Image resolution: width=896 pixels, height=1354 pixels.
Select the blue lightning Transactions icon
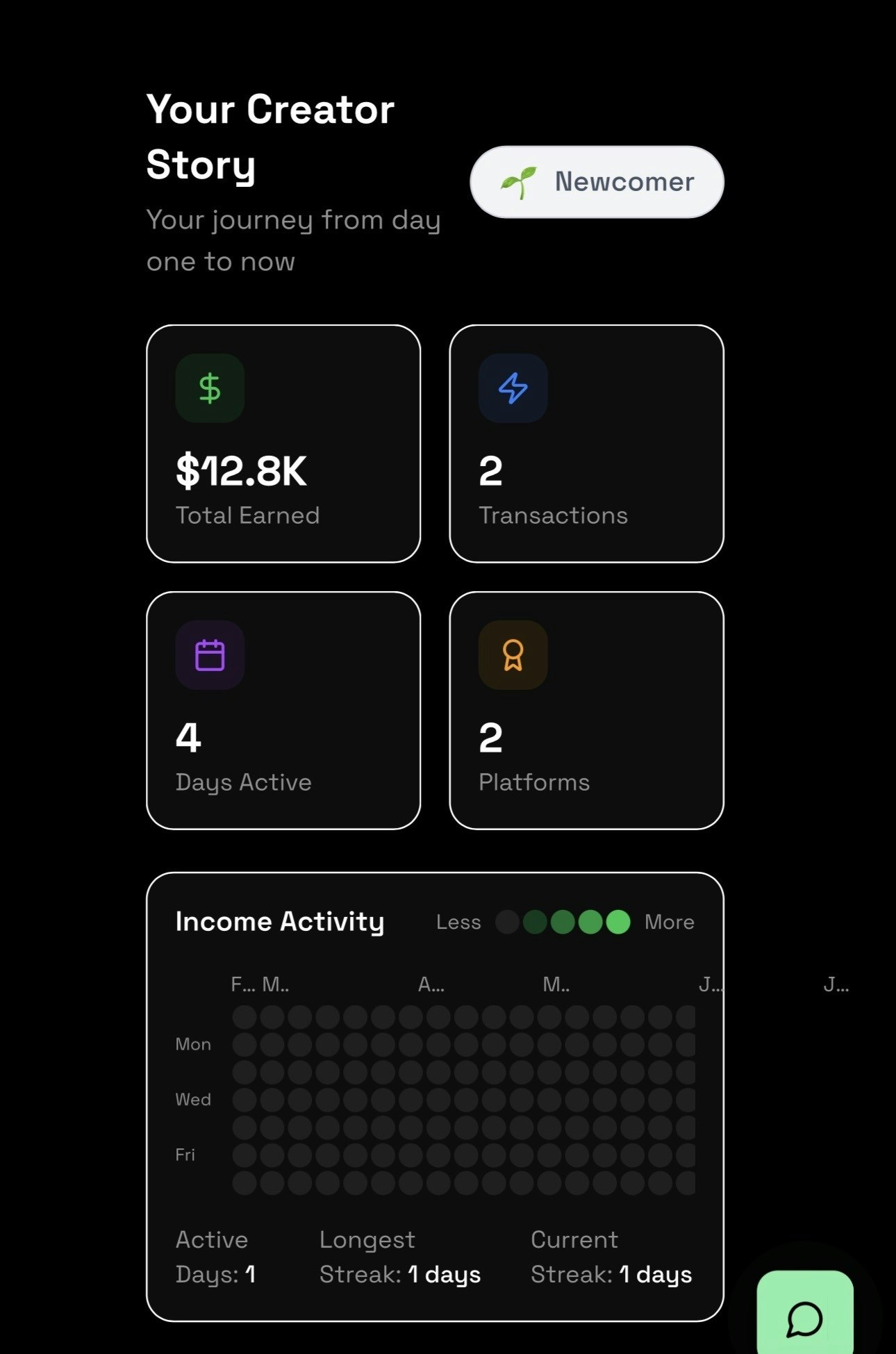pyautogui.click(x=512, y=389)
